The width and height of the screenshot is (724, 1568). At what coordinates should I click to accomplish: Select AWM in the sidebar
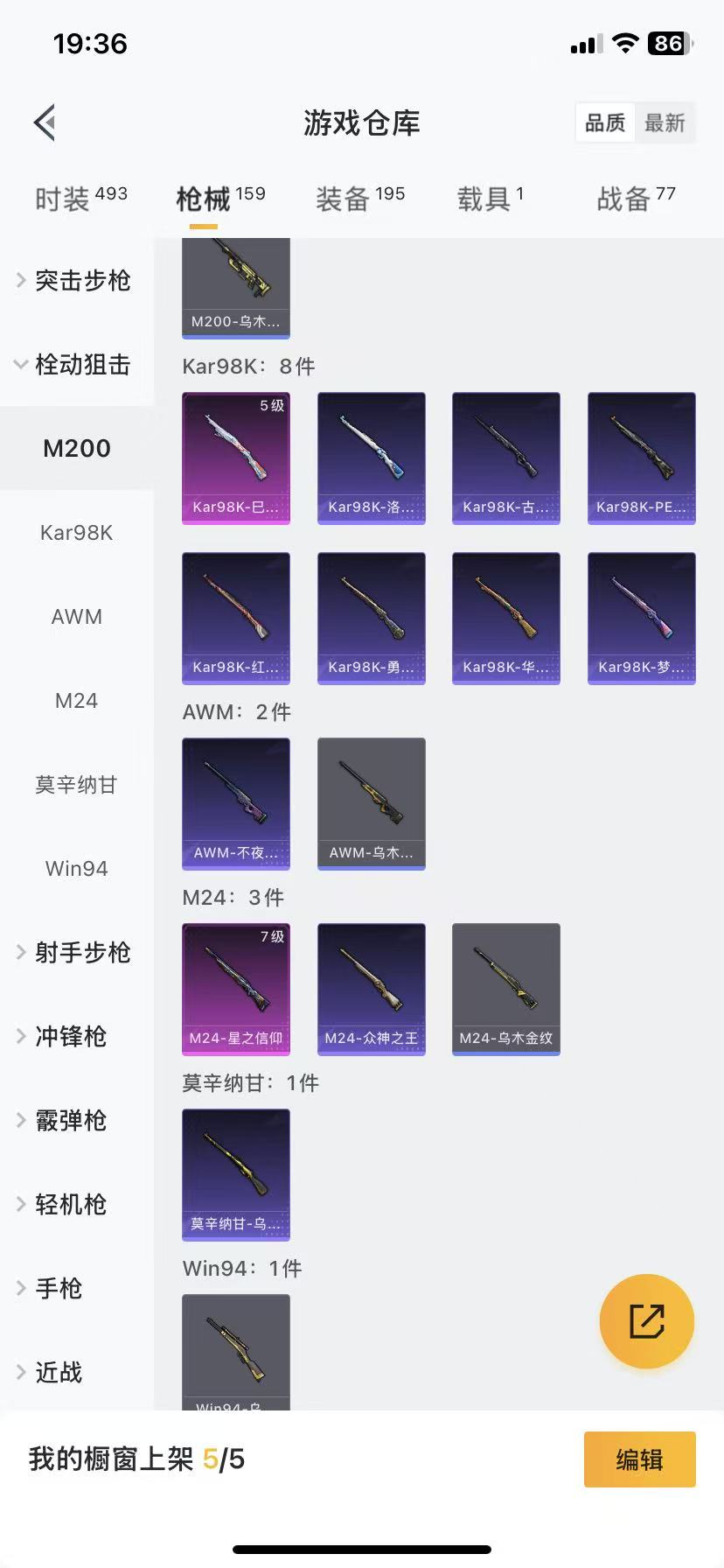(x=76, y=616)
